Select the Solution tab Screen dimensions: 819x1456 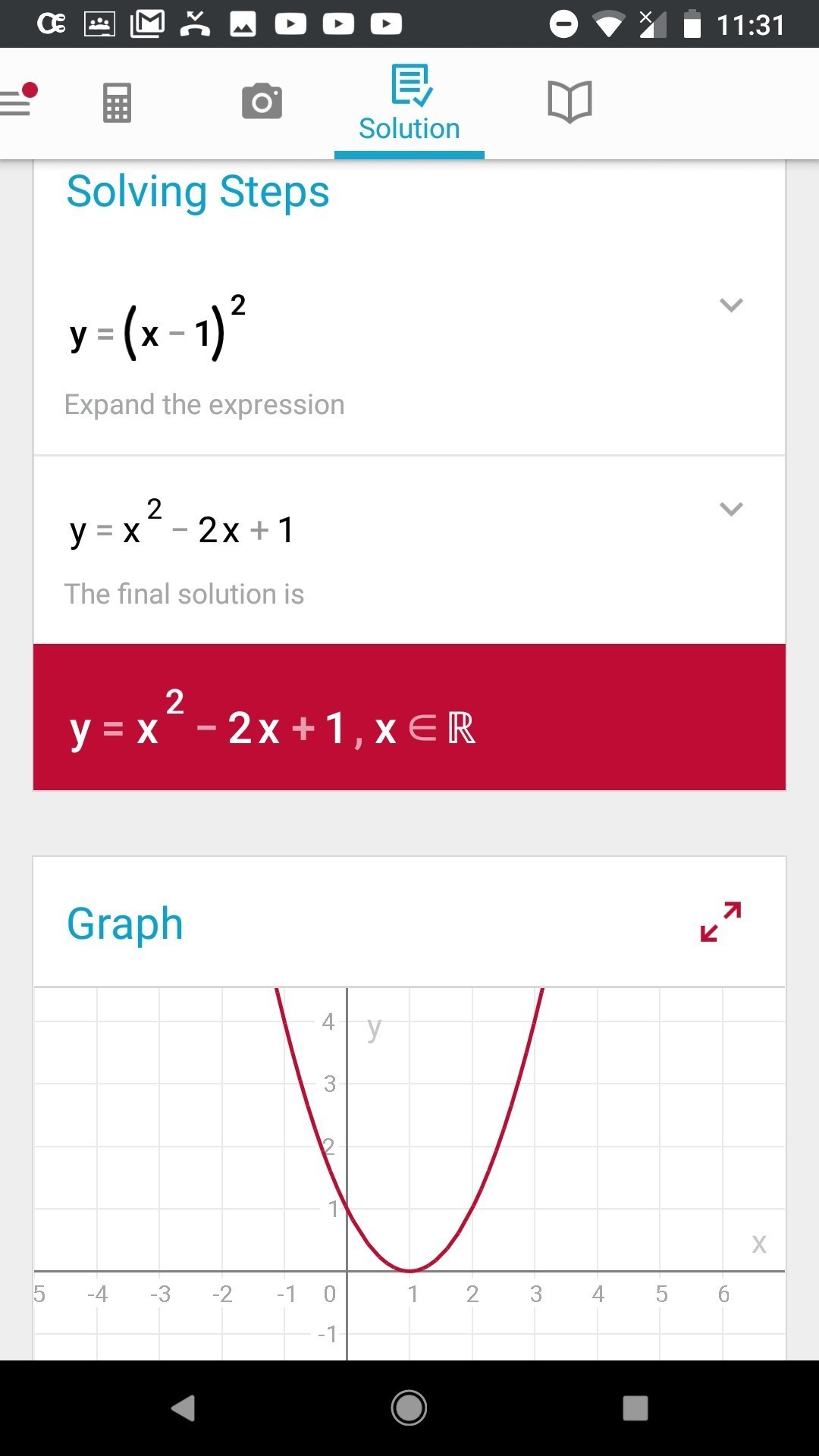(x=409, y=104)
